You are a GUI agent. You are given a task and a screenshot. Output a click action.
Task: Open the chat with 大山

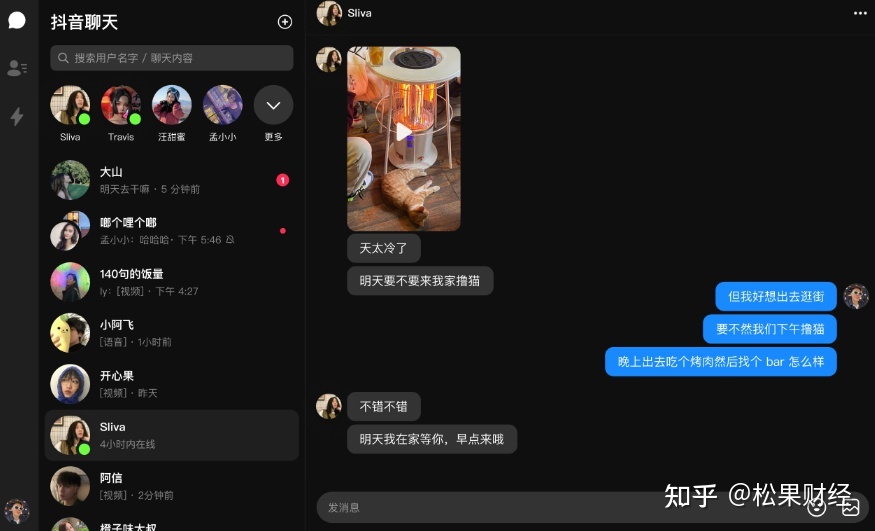pos(172,180)
